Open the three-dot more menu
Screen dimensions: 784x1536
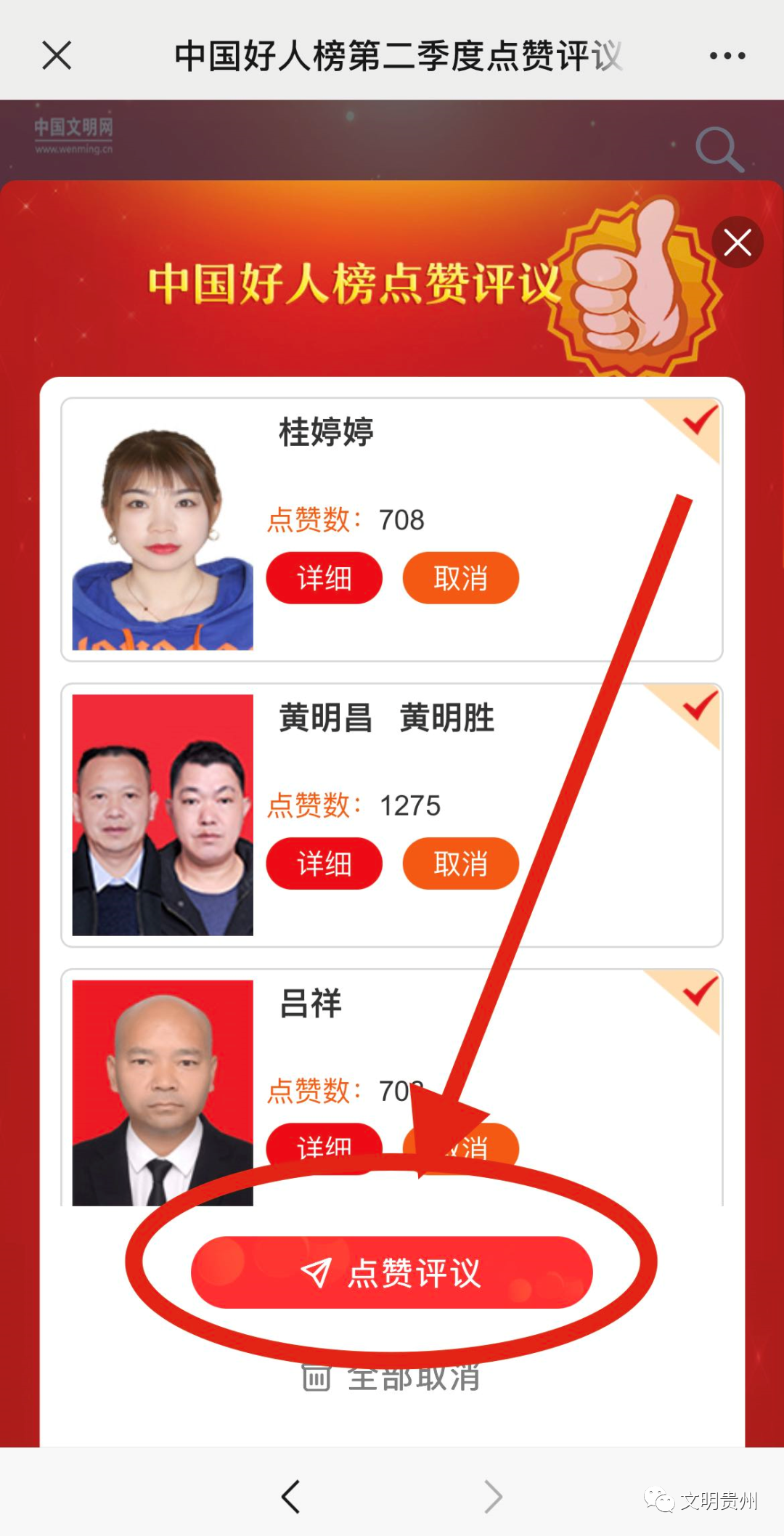click(x=727, y=55)
